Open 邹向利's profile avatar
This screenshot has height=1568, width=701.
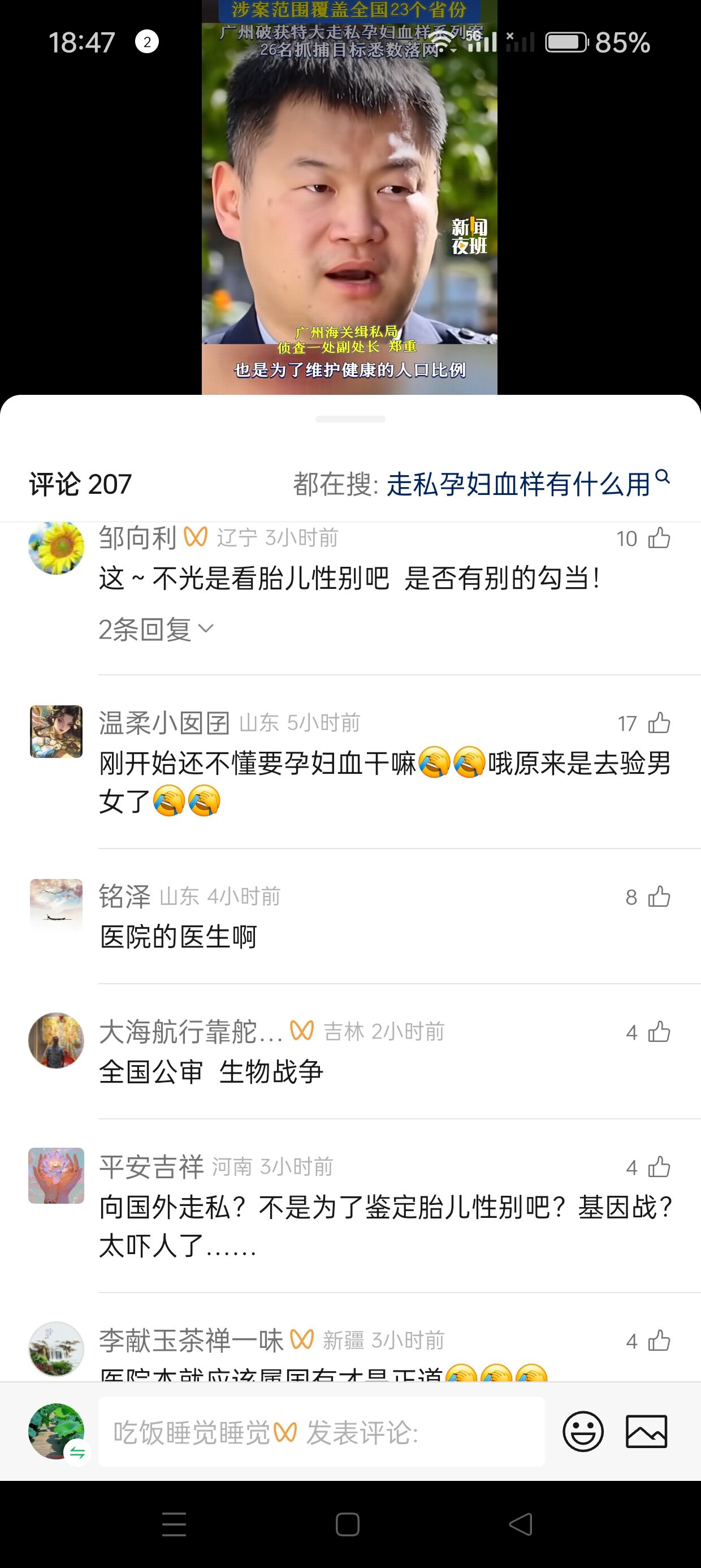[56, 547]
